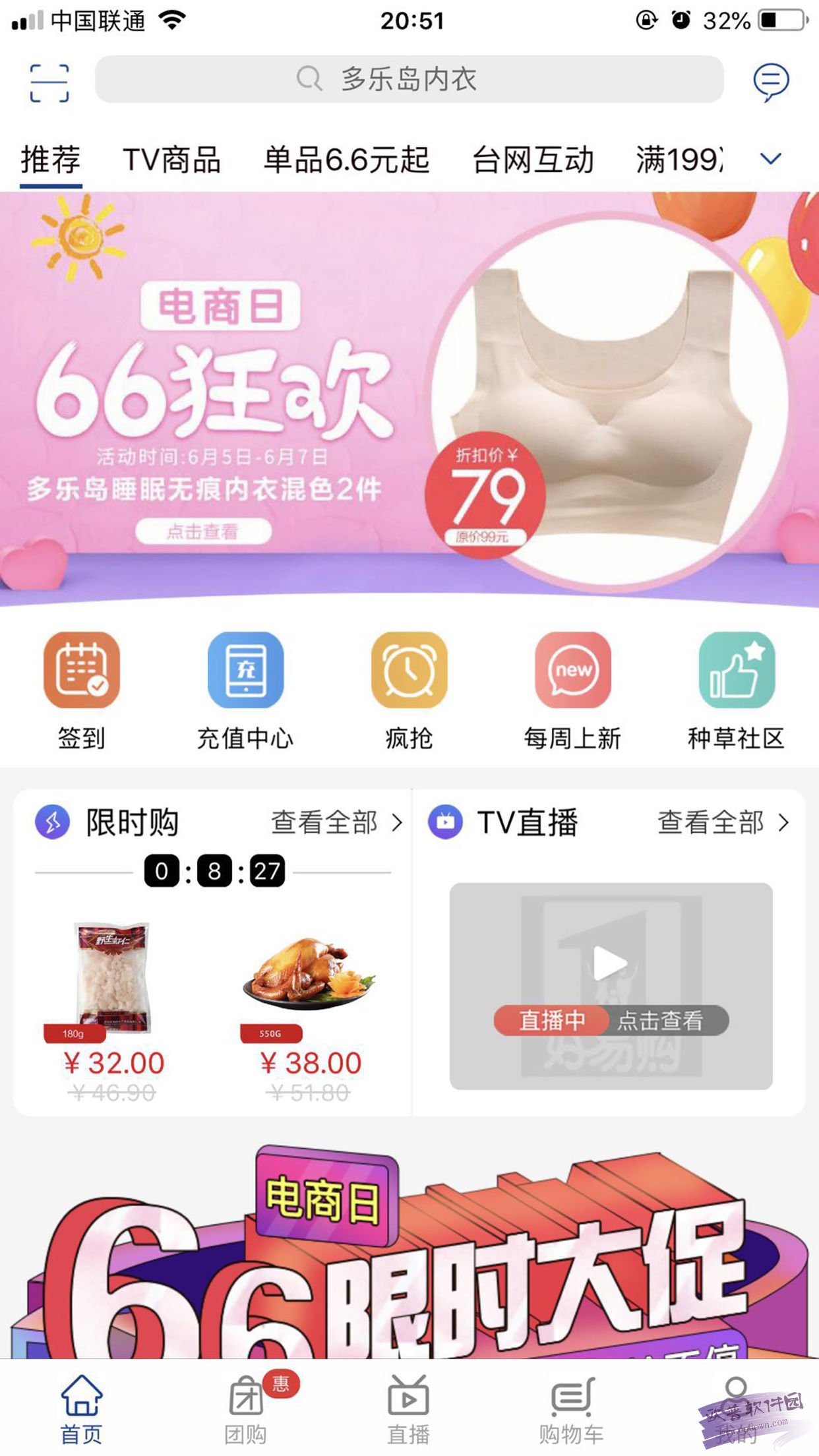Go to the 台网互动 tab
Image resolution: width=819 pixels, height=1456 pixels.
point(533,160)
